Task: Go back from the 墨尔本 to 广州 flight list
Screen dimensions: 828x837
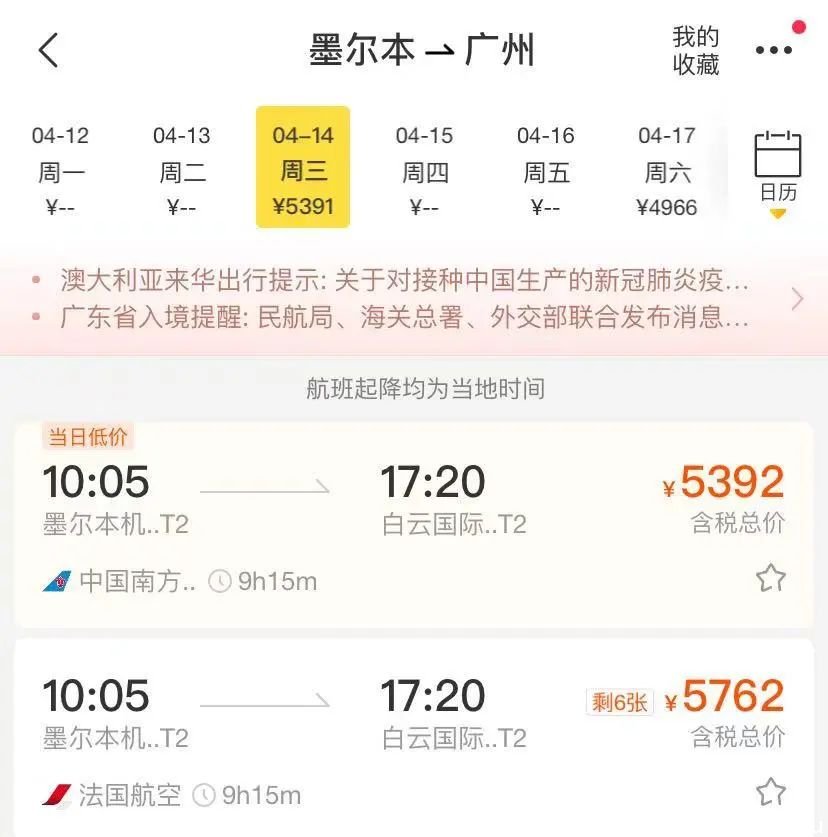Action: (x=48, y=51)
